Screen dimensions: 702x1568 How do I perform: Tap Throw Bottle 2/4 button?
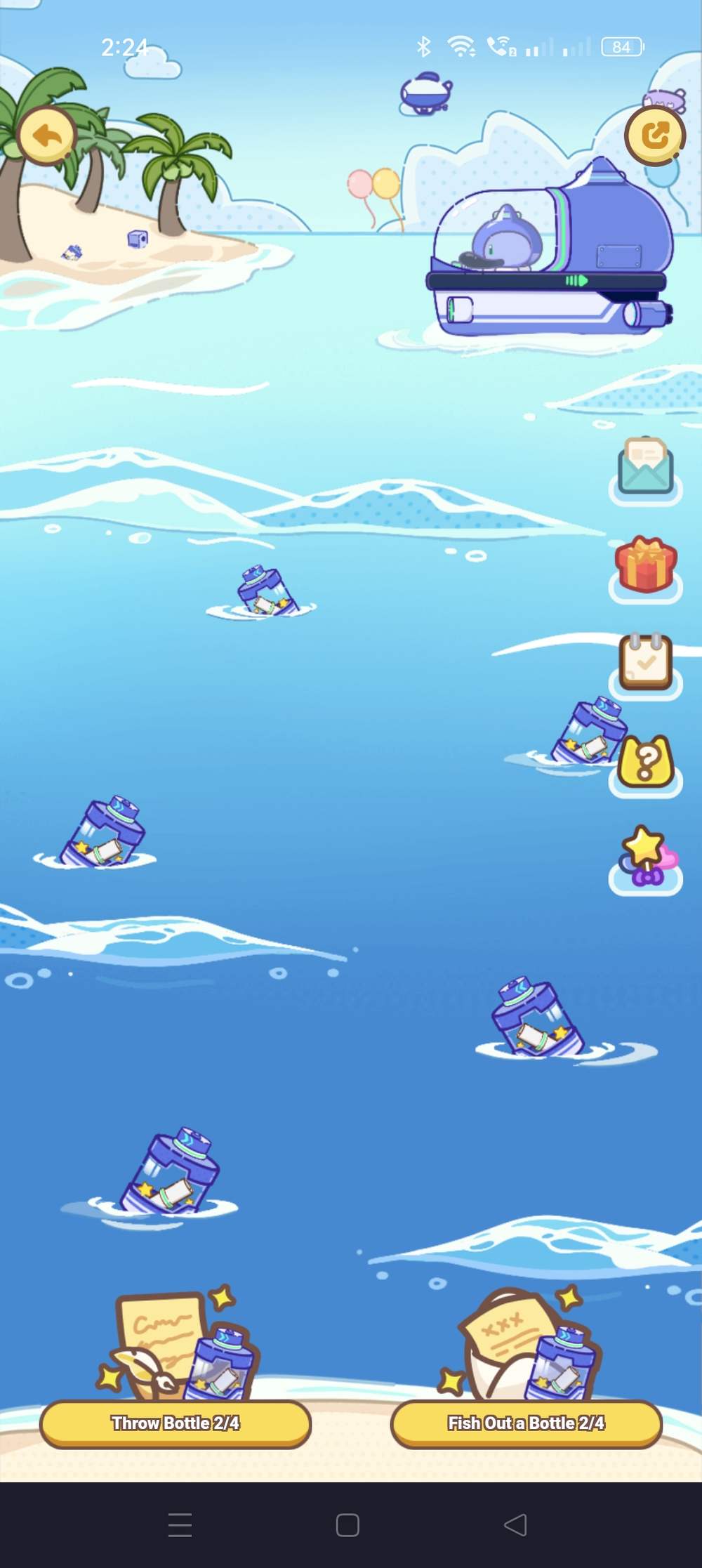tap(175, 1423)
